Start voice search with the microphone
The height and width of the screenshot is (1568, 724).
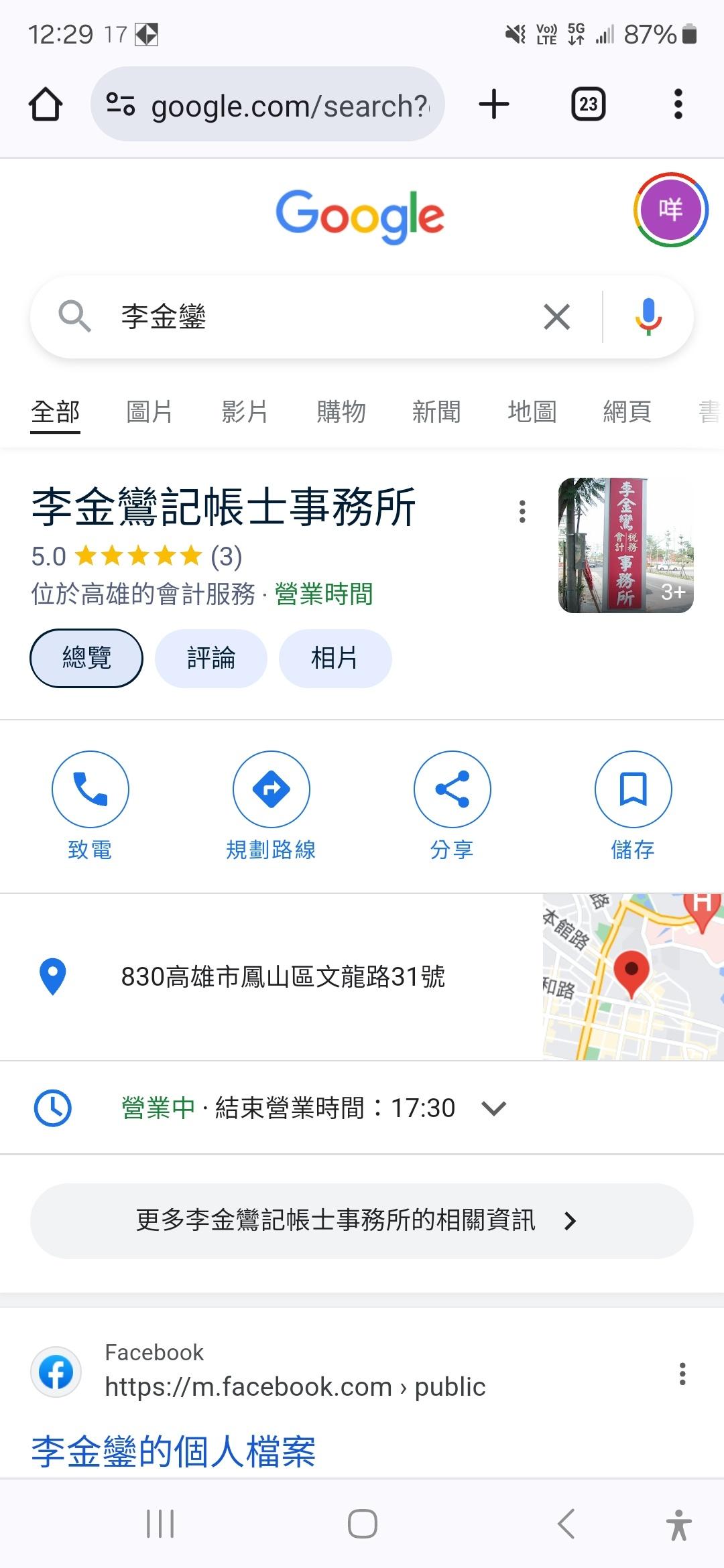[x=648, y=317]
